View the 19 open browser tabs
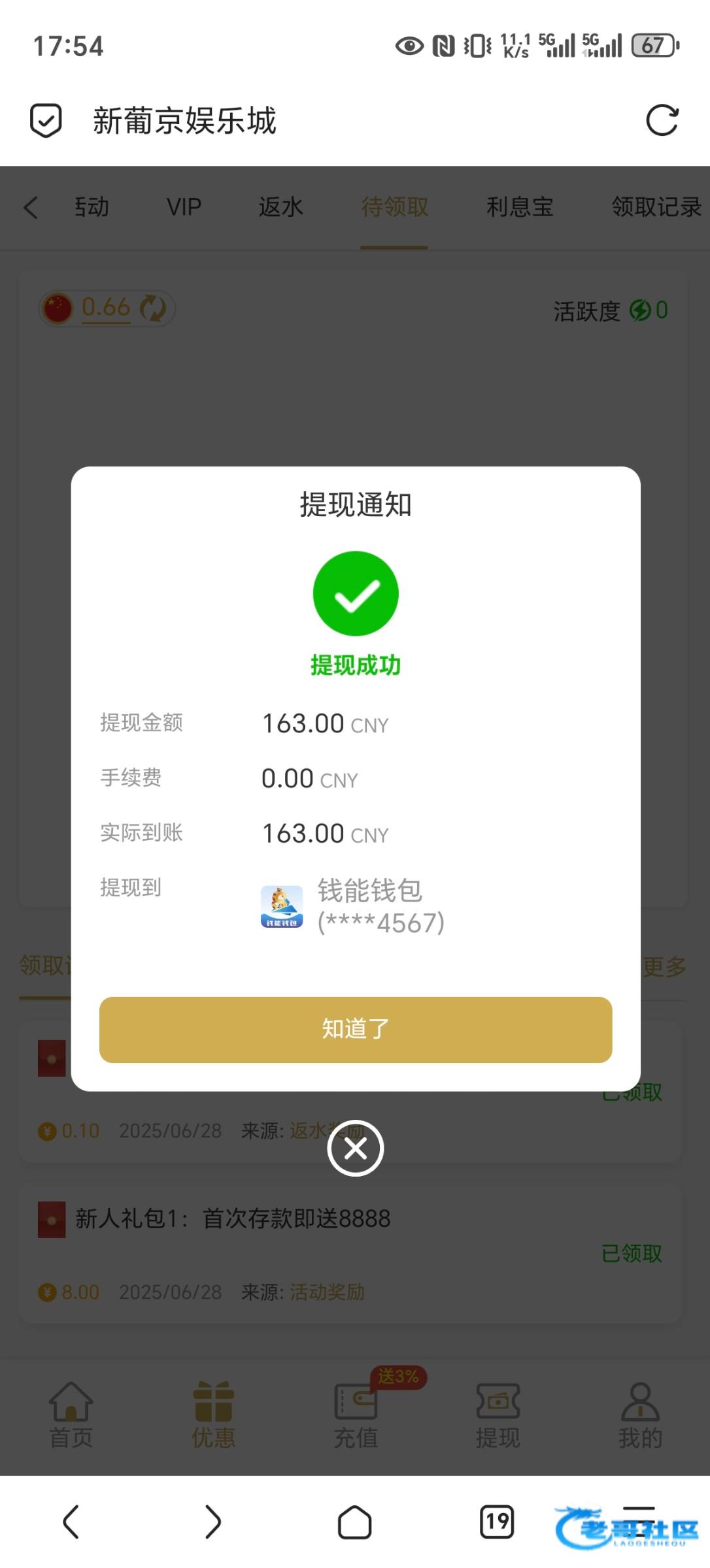The width and height of the screenshot is (710, 1568). (x=497, y=1522)
